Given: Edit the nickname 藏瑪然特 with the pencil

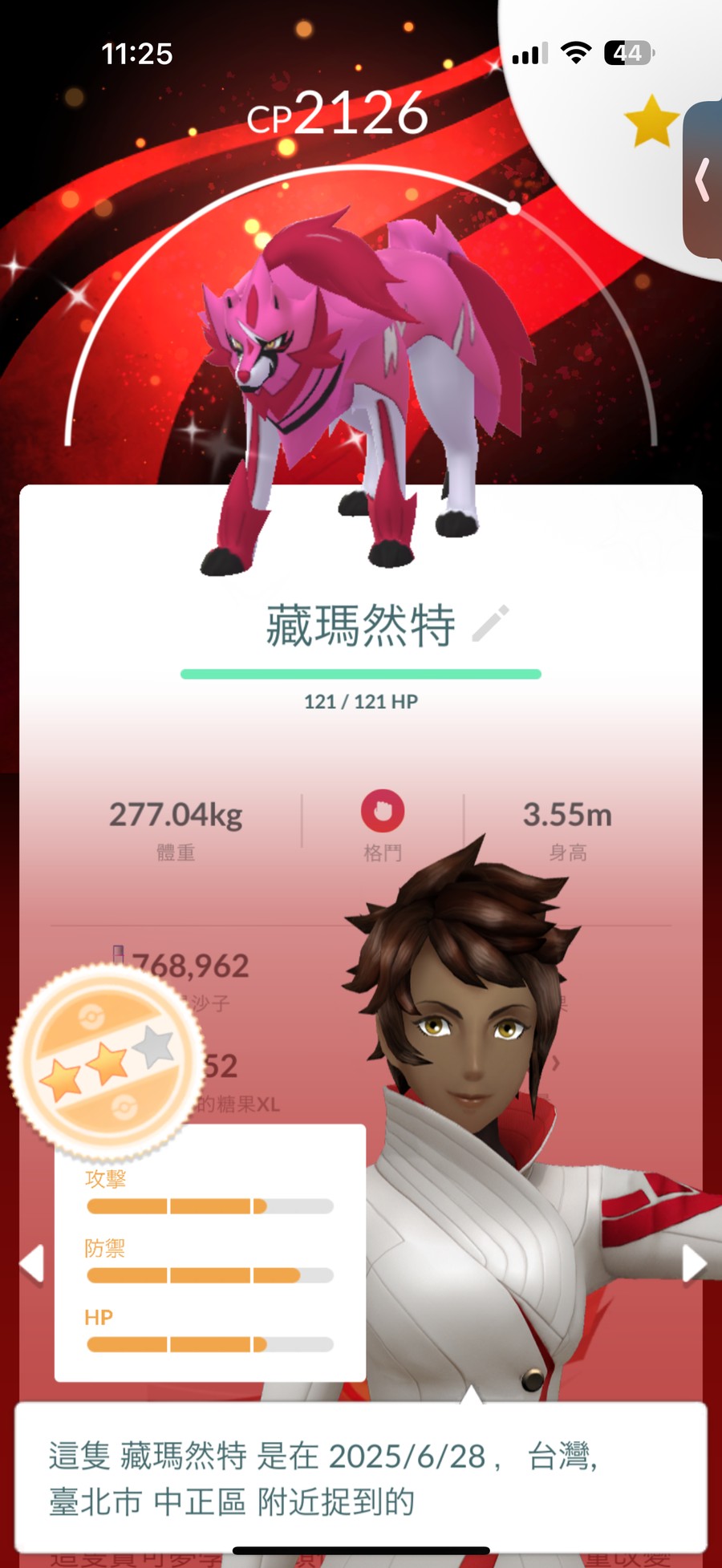Looking at the screenshot, I should point(490,624).
